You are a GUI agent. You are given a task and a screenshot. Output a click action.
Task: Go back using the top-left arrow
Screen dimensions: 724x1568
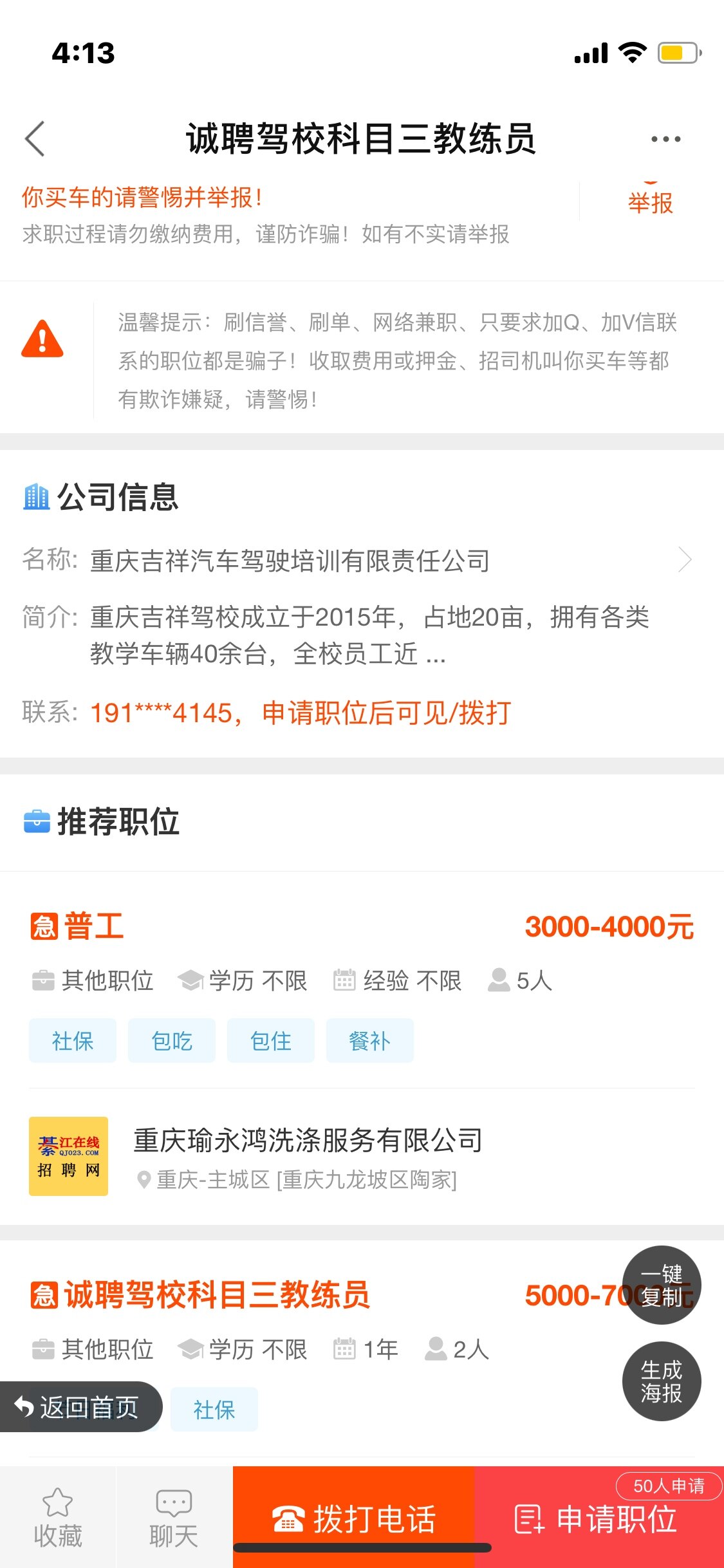(35, 138)
